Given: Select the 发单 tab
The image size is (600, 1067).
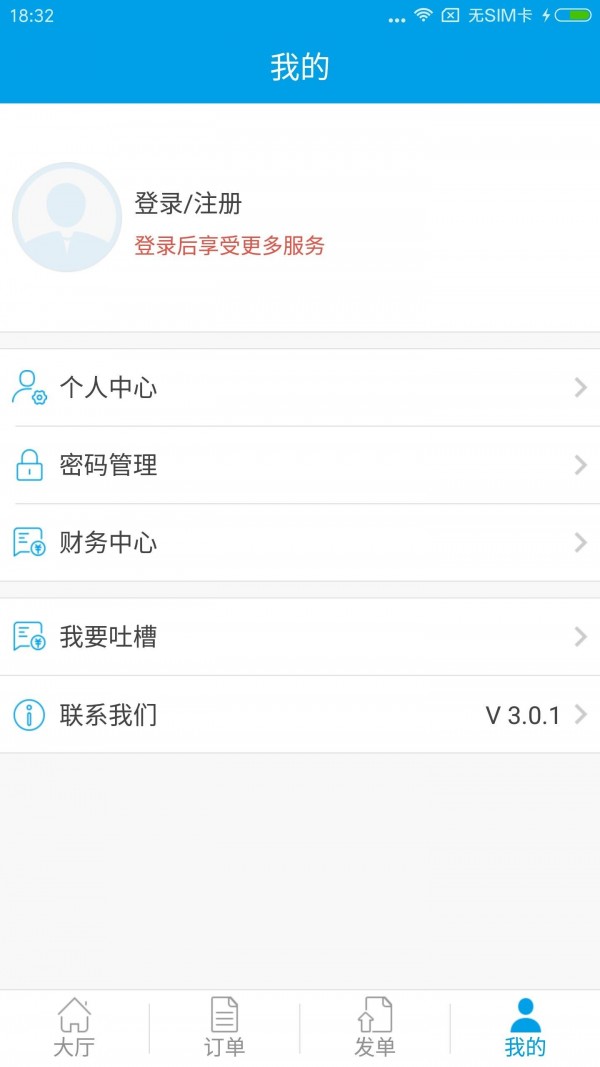Looking at the screenshot, I should pos(375,1028).
